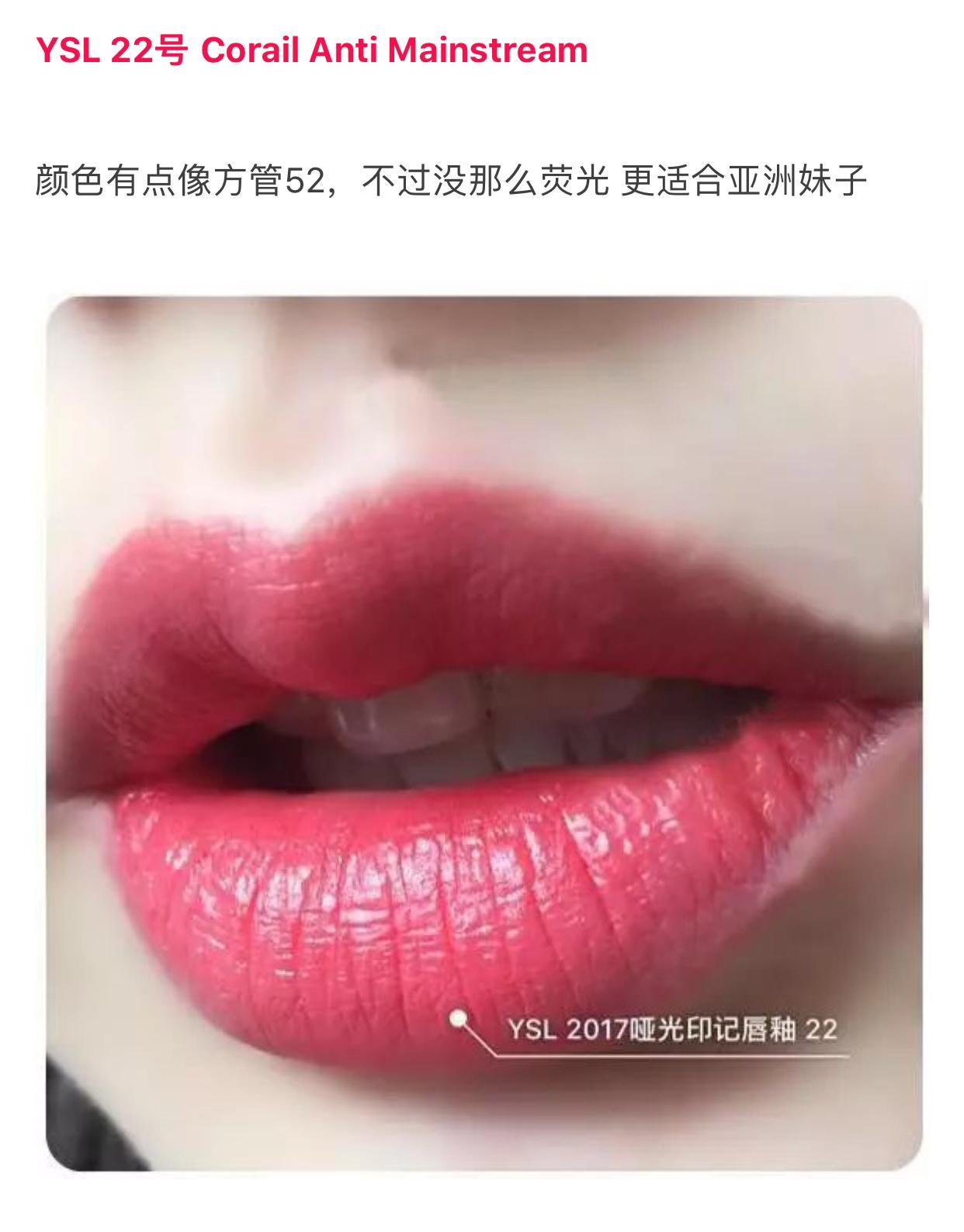Screen dimensions: 964x1232
Task: Open the YSL 22 lip swatch photo
Action: [x=484, y=732]
